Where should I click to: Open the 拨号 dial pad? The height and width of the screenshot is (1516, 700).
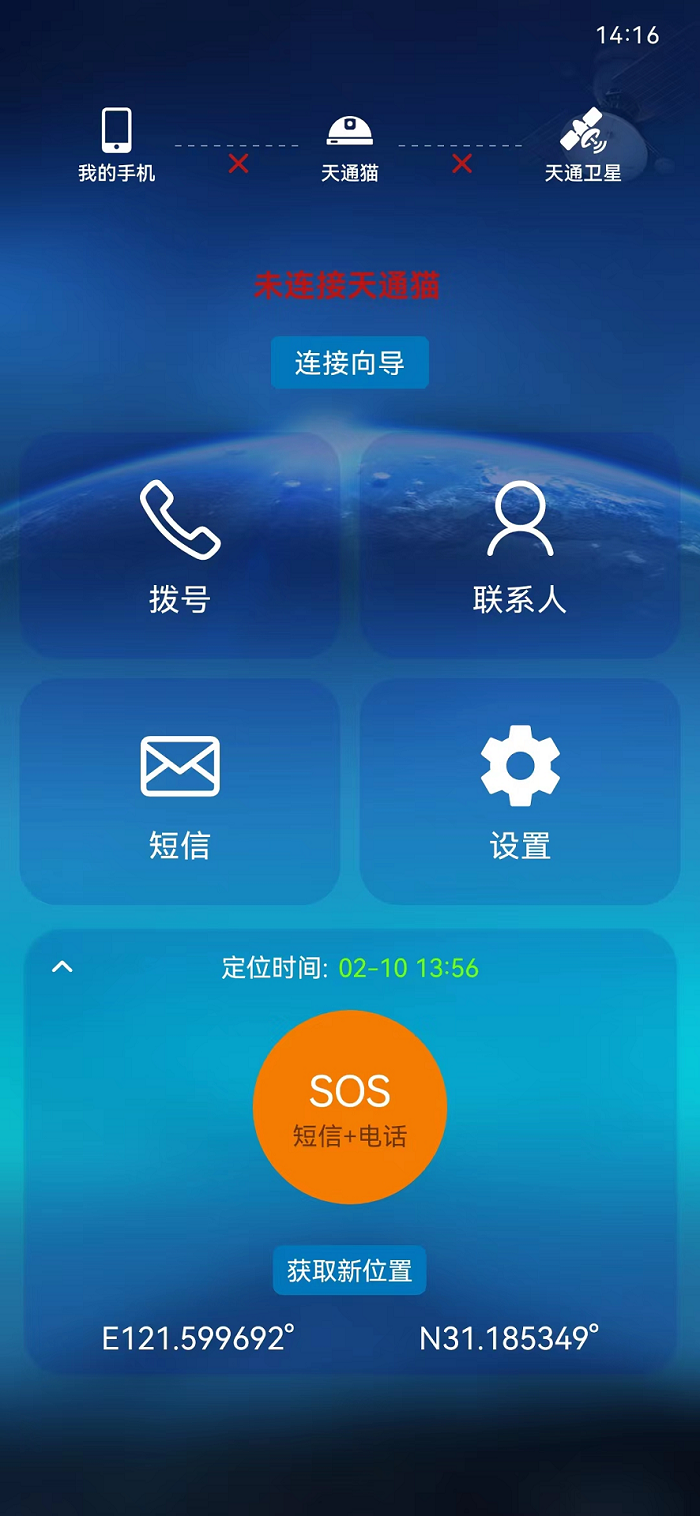180,546
